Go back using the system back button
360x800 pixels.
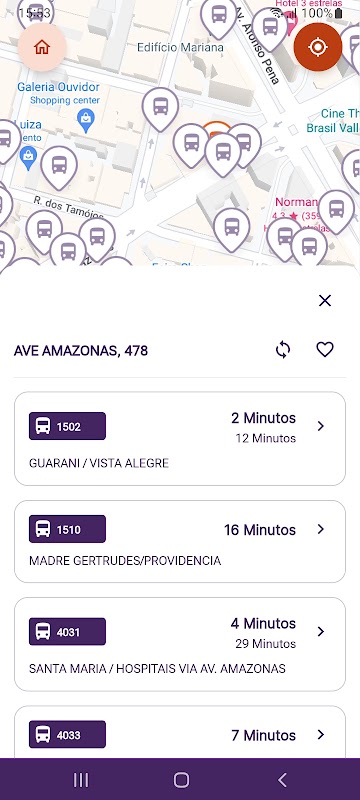tap(282, 780)
